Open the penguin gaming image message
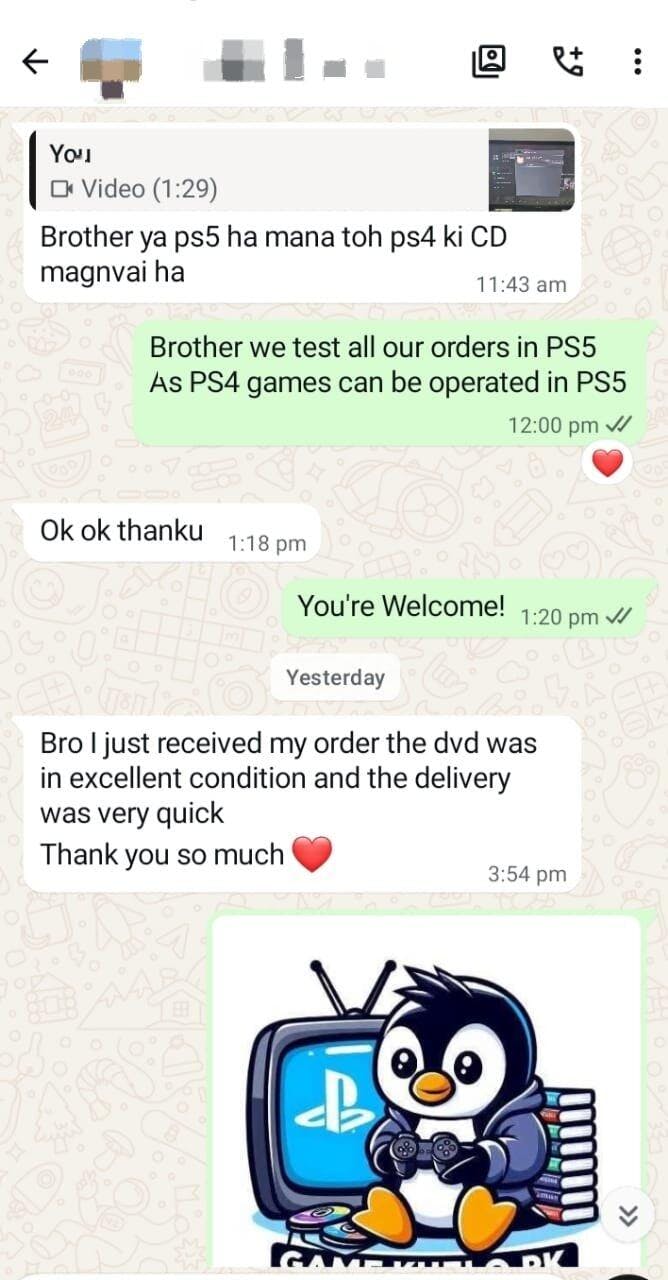 [425, 1090]
